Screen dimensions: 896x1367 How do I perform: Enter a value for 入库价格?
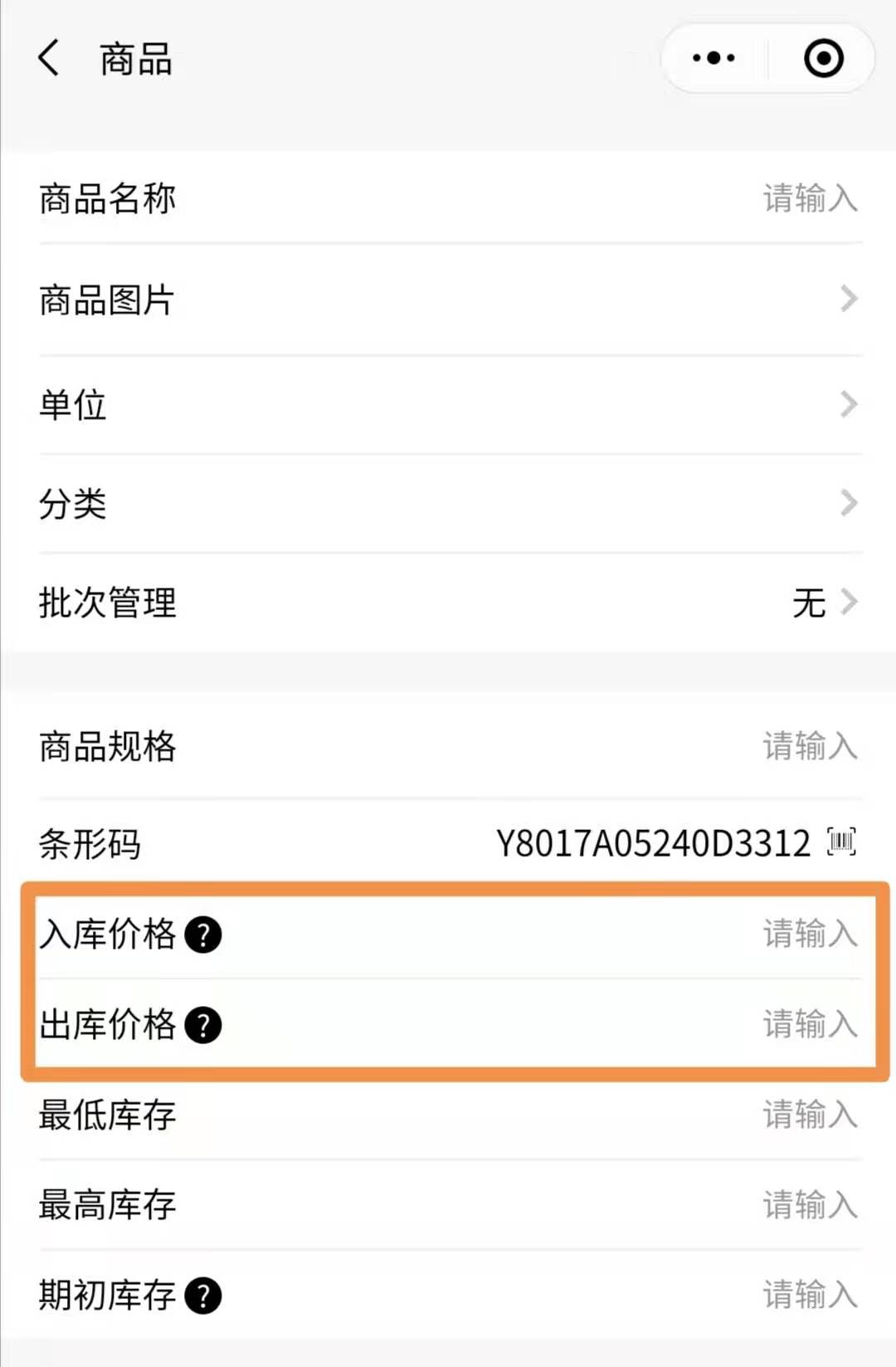(x=809, y=934)
